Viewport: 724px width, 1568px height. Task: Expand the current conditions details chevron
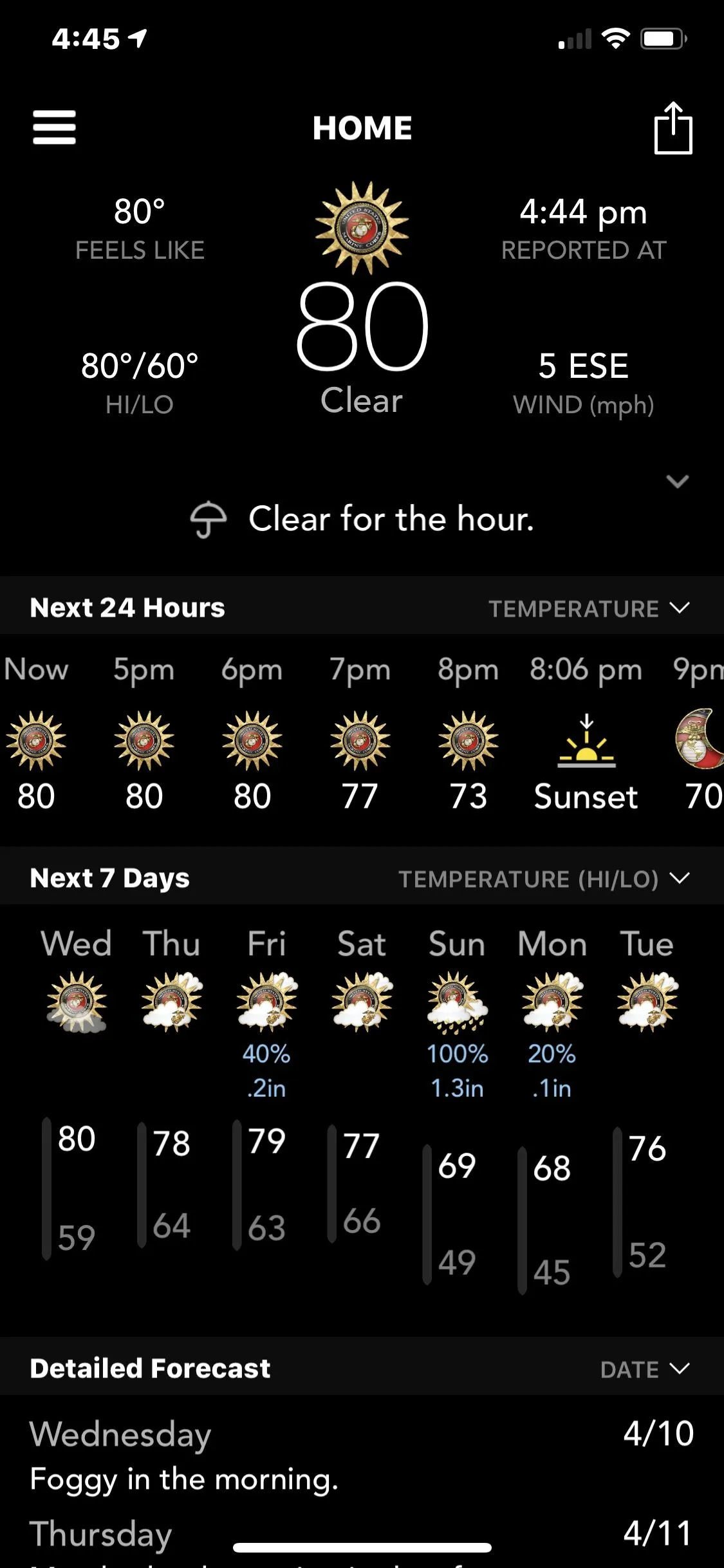coord(677,481)
